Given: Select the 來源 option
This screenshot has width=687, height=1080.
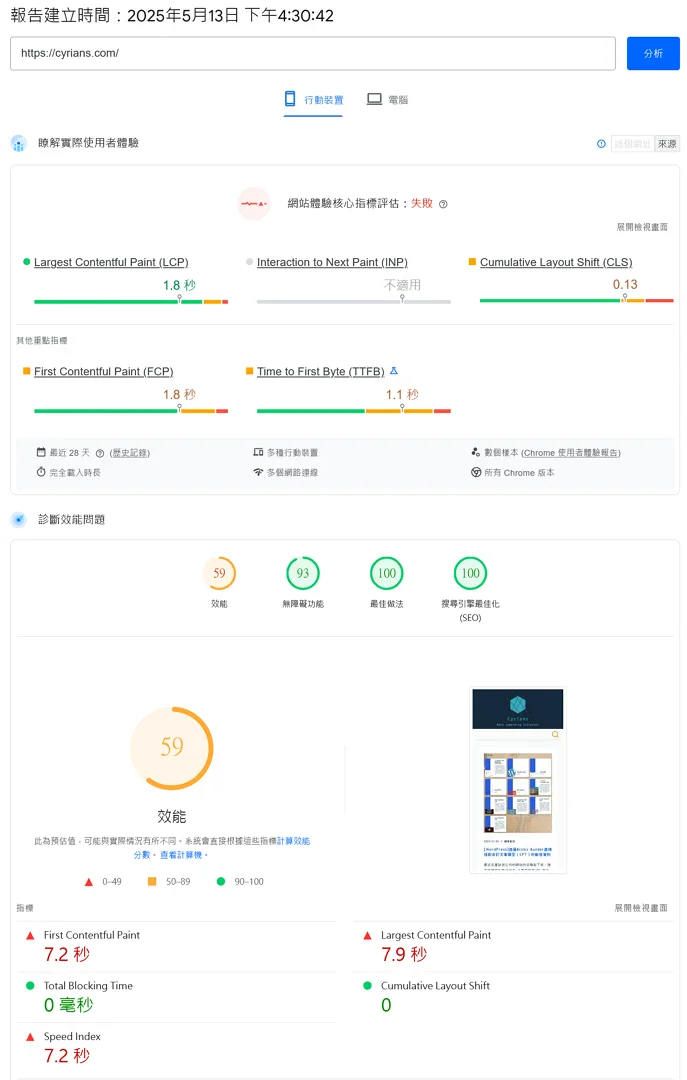Looking at the screenshot, I should 667,144.
